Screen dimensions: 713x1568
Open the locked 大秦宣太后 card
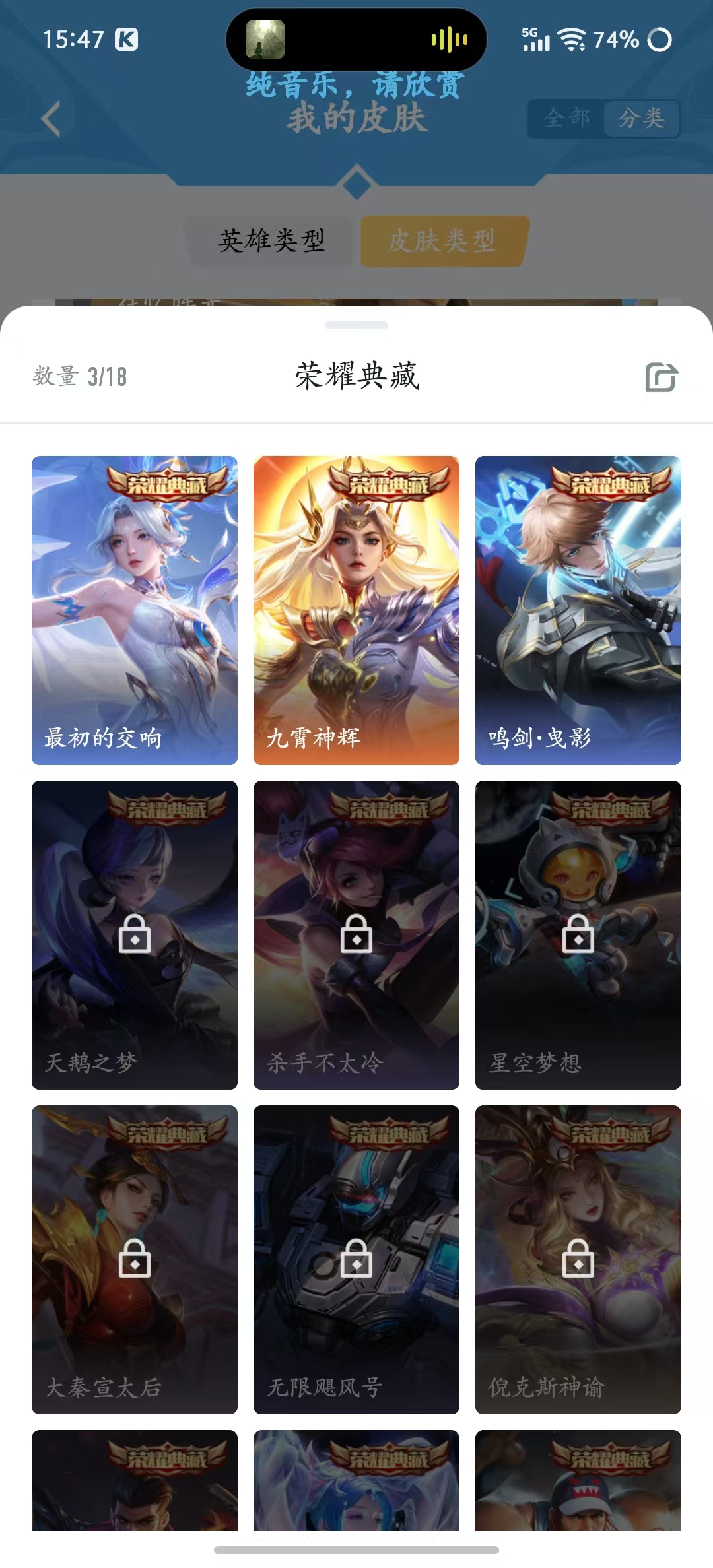click(x=135, y=1259)
